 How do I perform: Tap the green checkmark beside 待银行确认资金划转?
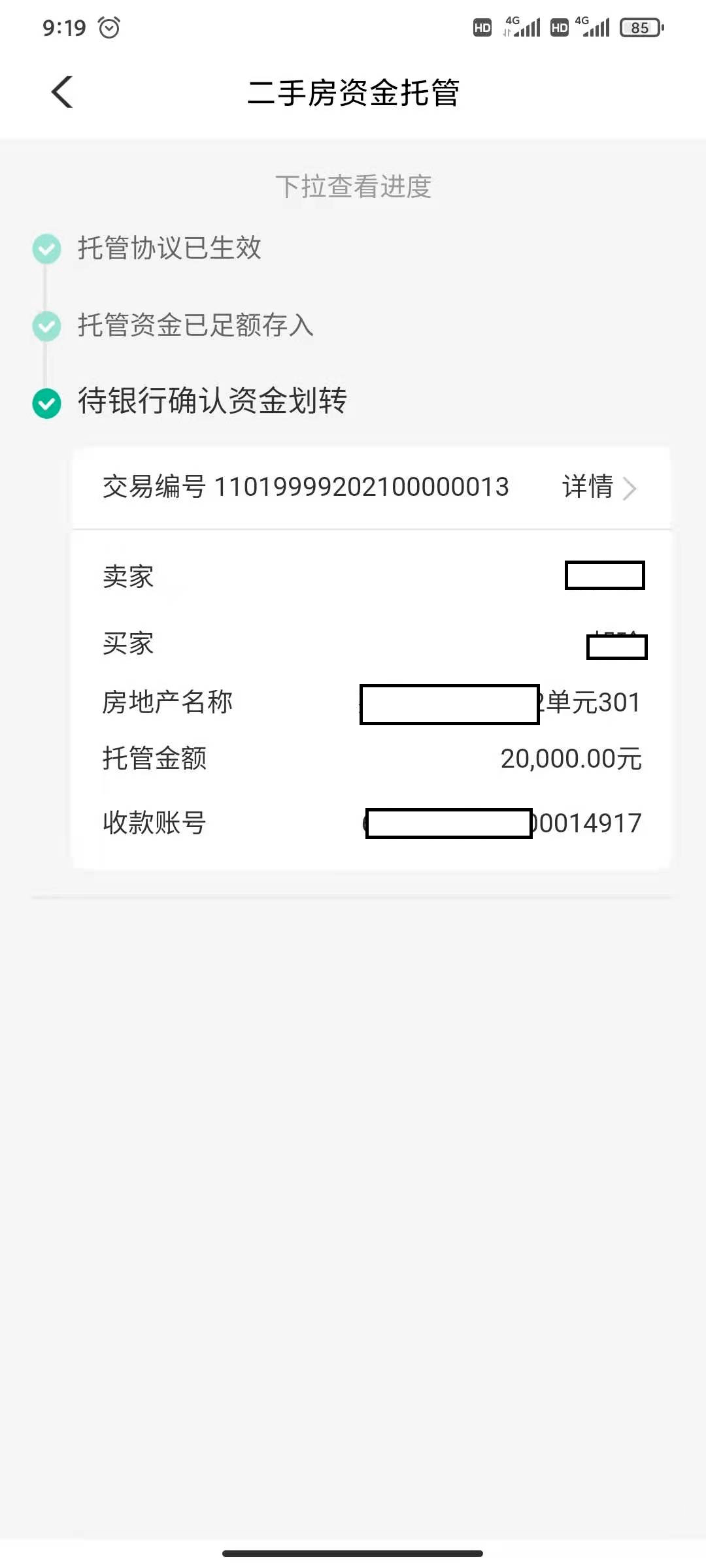click(46, 403)
